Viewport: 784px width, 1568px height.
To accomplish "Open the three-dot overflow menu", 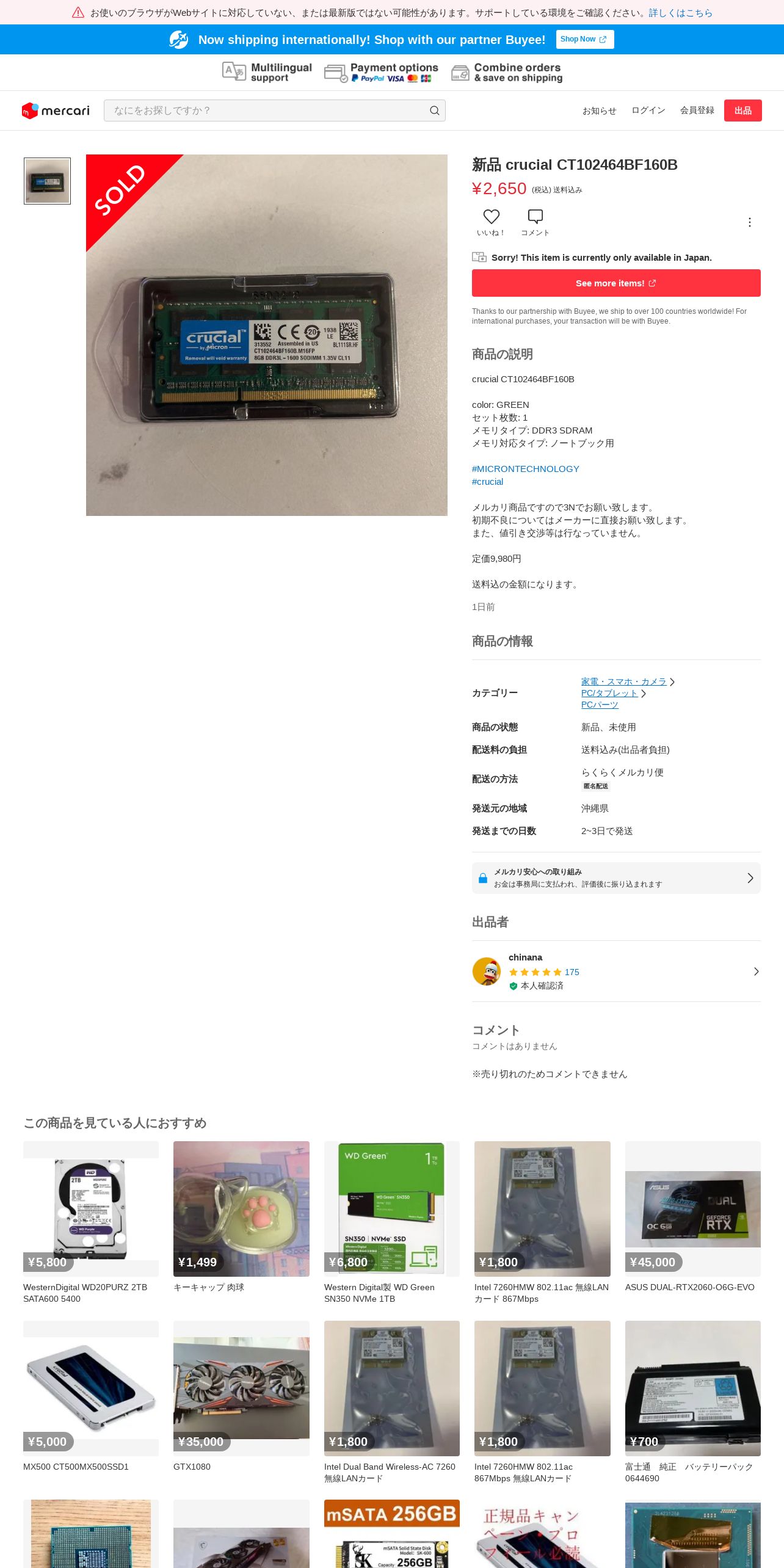I will [750, 222].
